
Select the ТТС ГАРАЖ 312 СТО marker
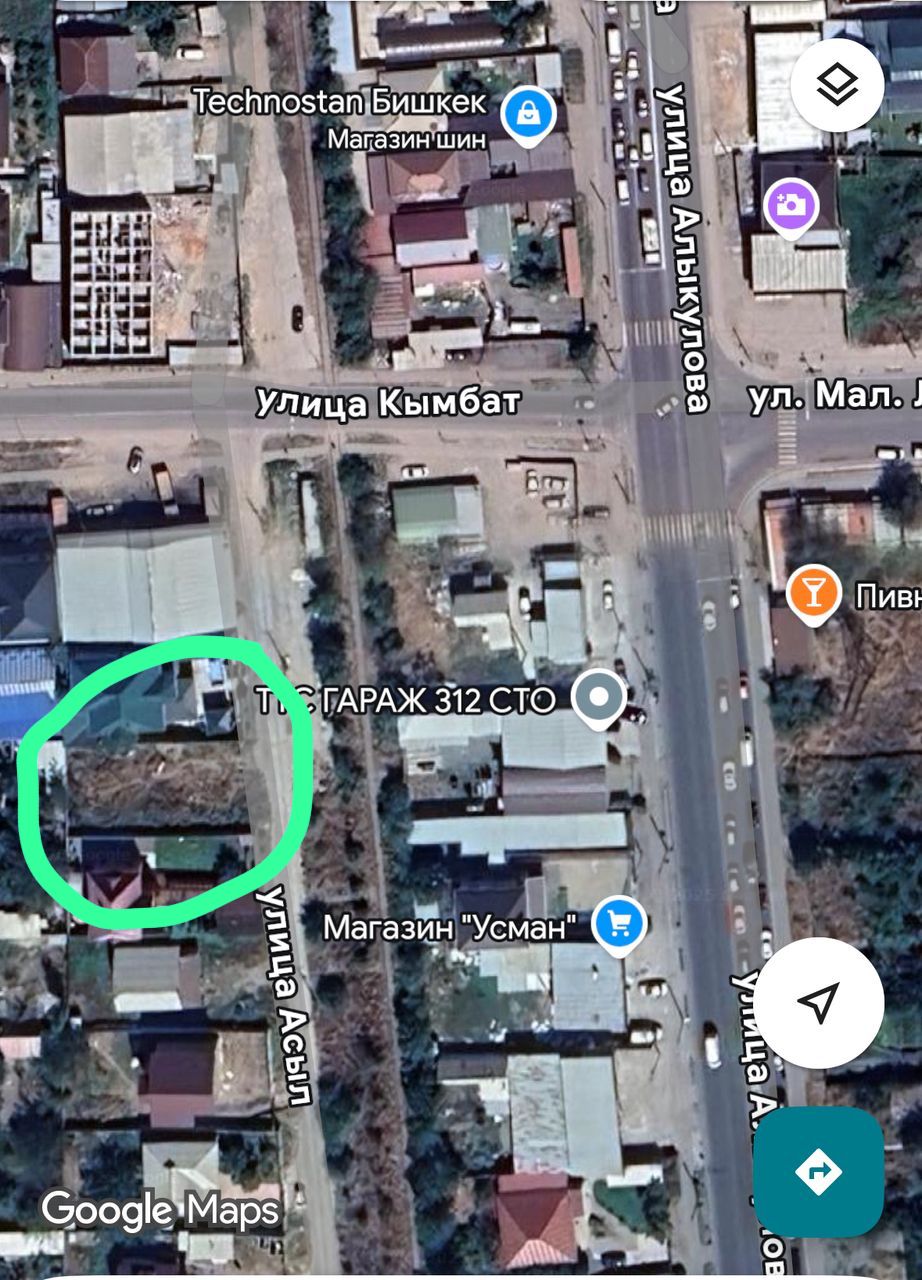click(x=598, y=696)
